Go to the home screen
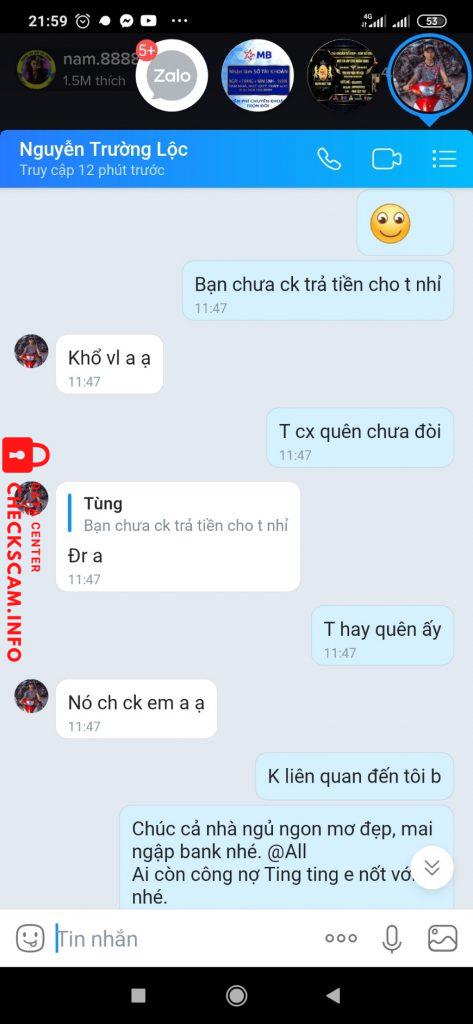 click(x=236, y=995)
